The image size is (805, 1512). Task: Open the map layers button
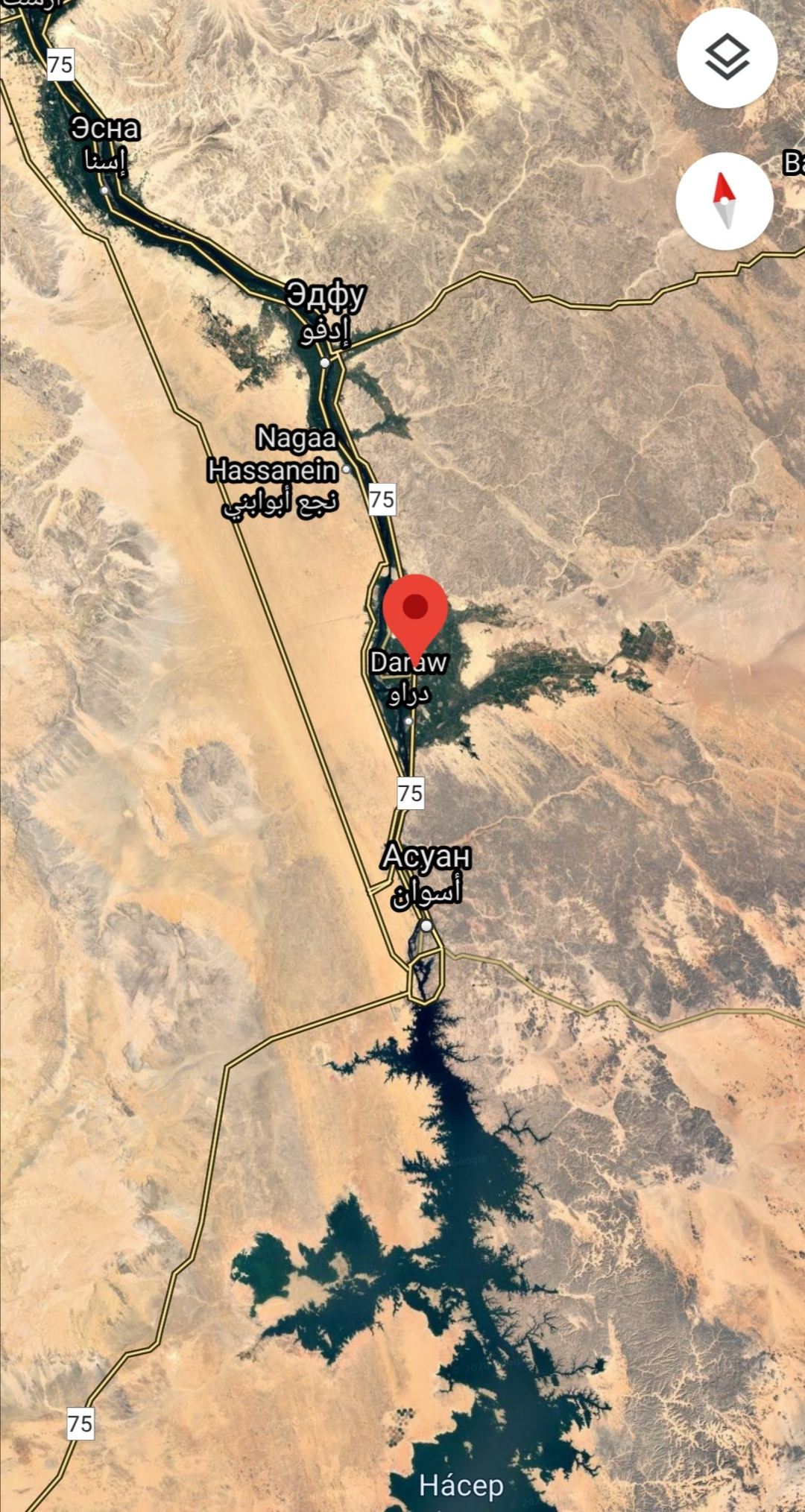click(727, 57)
